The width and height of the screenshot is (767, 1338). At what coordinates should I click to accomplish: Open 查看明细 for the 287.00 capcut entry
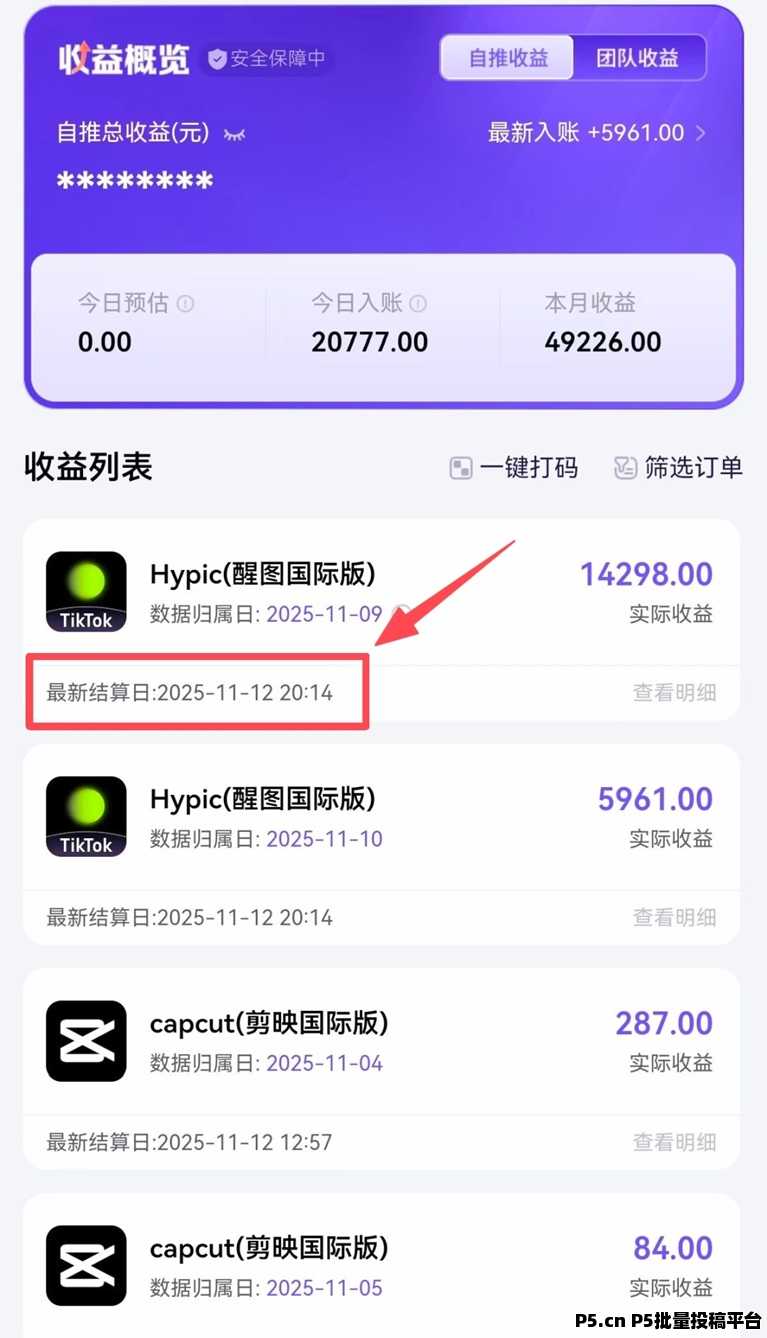click(x=674, y=1141)
